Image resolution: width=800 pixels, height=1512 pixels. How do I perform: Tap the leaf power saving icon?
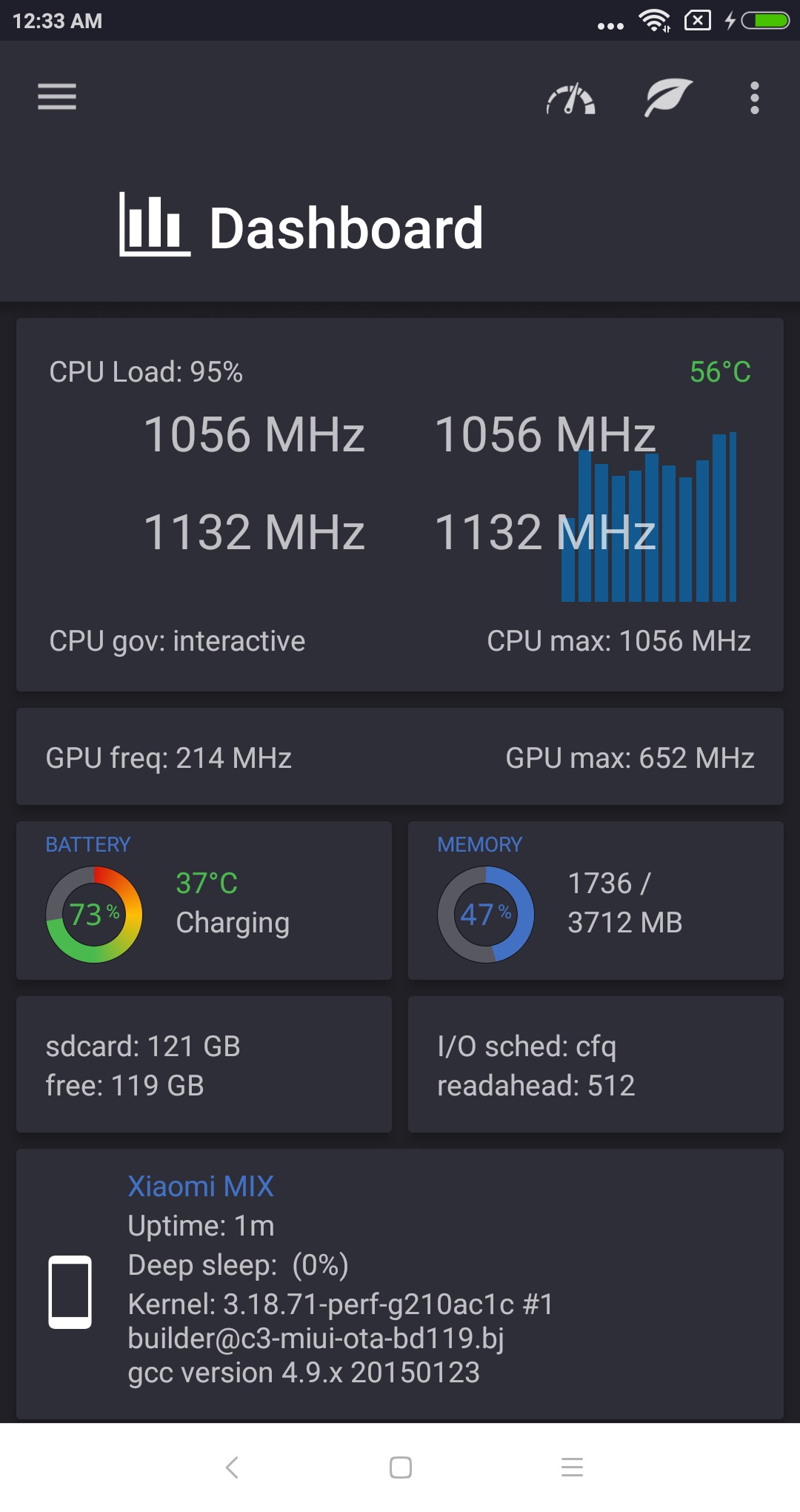click(668, 97)
